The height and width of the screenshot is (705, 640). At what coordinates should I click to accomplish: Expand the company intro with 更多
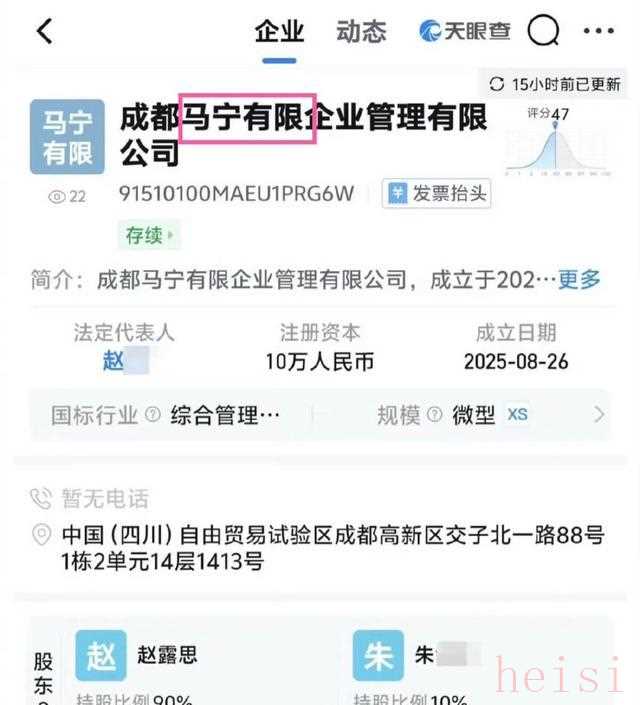tap(579, 279)
